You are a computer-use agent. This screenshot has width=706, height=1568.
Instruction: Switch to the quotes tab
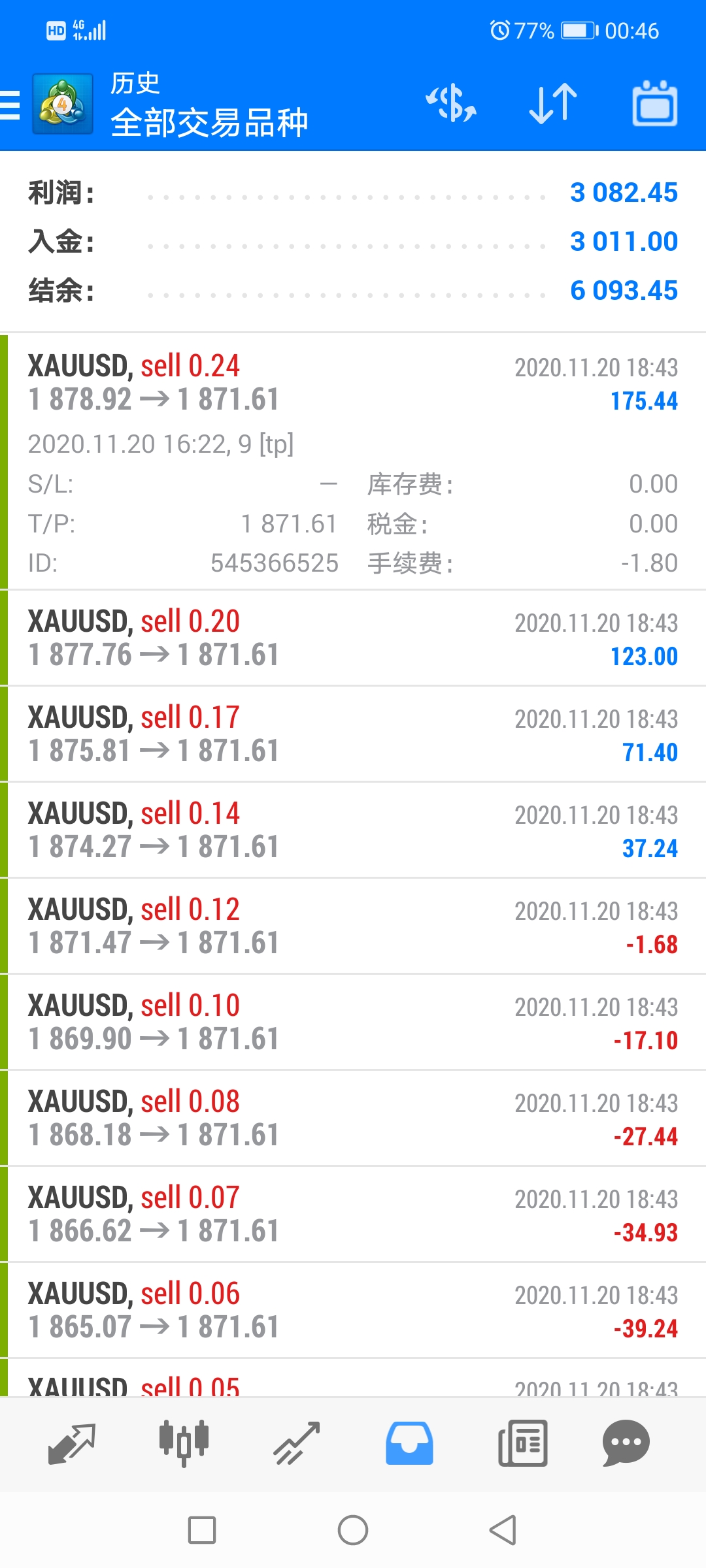(x=72, y=1444)
